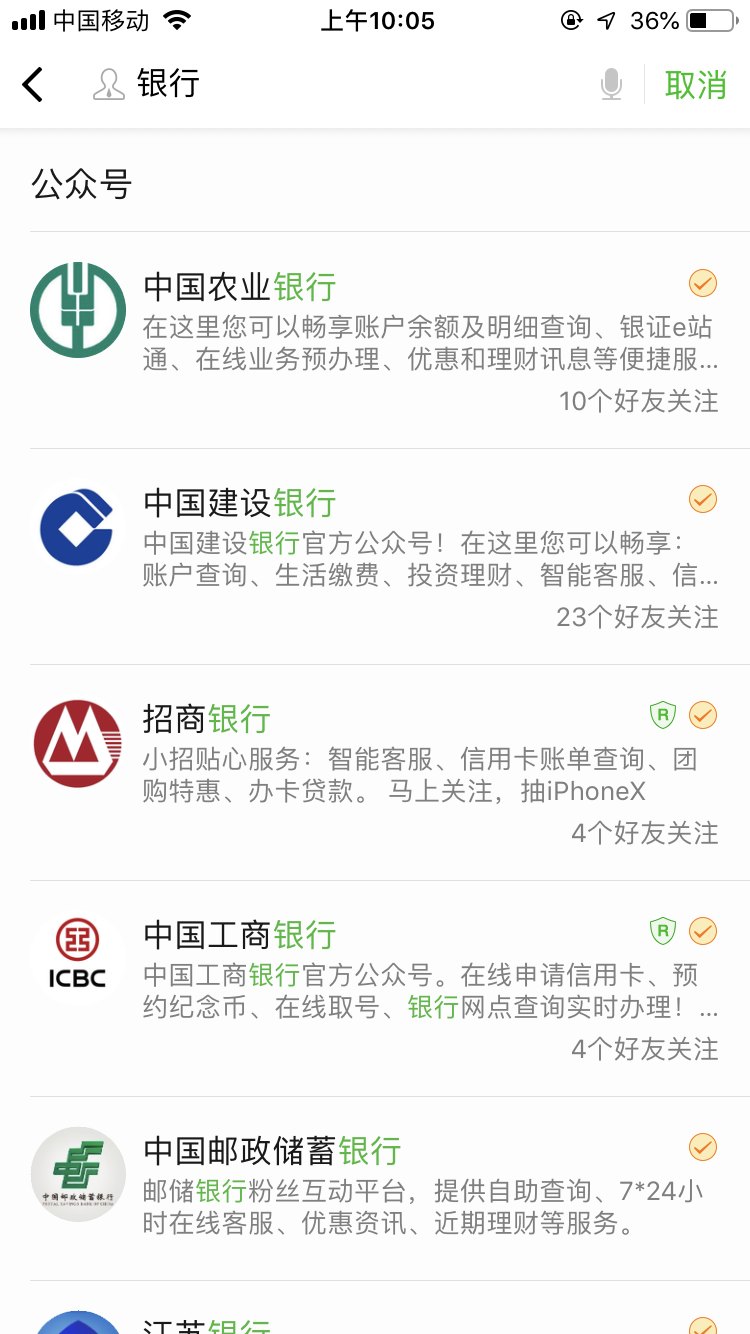
Task: Tap the verified badge next to 中国农业银行
Action: [703, 284]
